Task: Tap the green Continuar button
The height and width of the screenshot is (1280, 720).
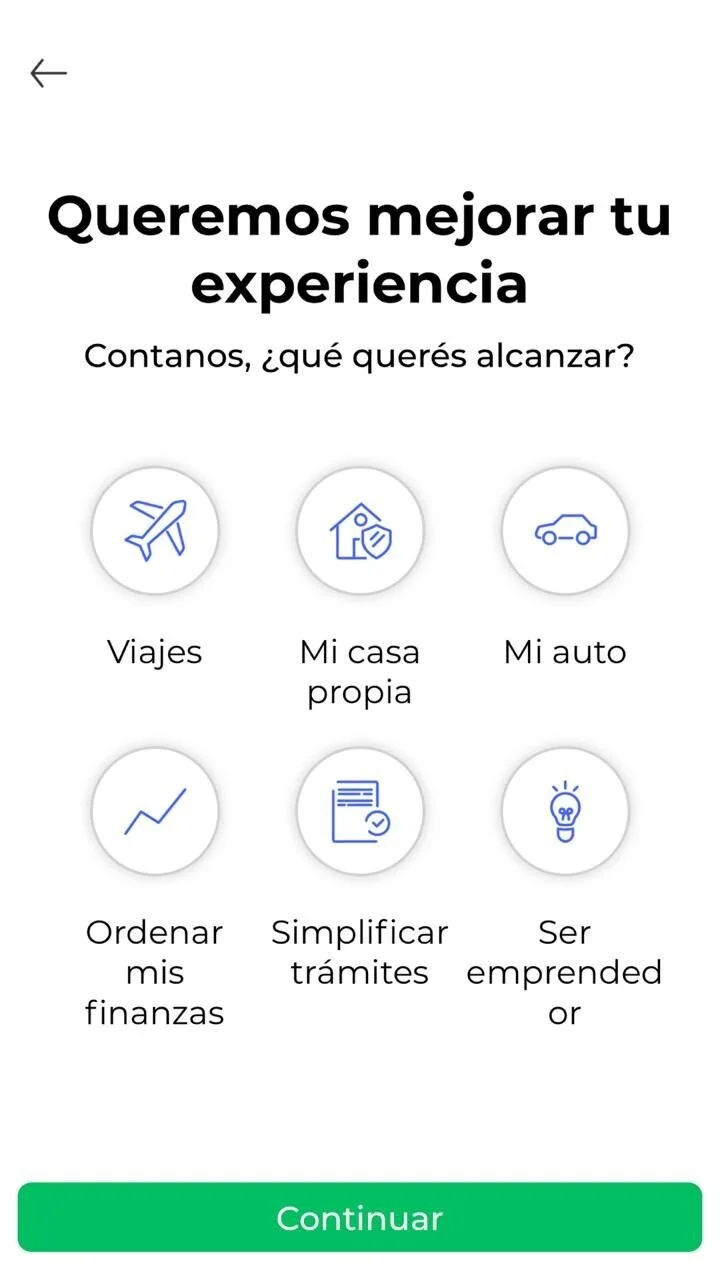Action: (360, 1217)
